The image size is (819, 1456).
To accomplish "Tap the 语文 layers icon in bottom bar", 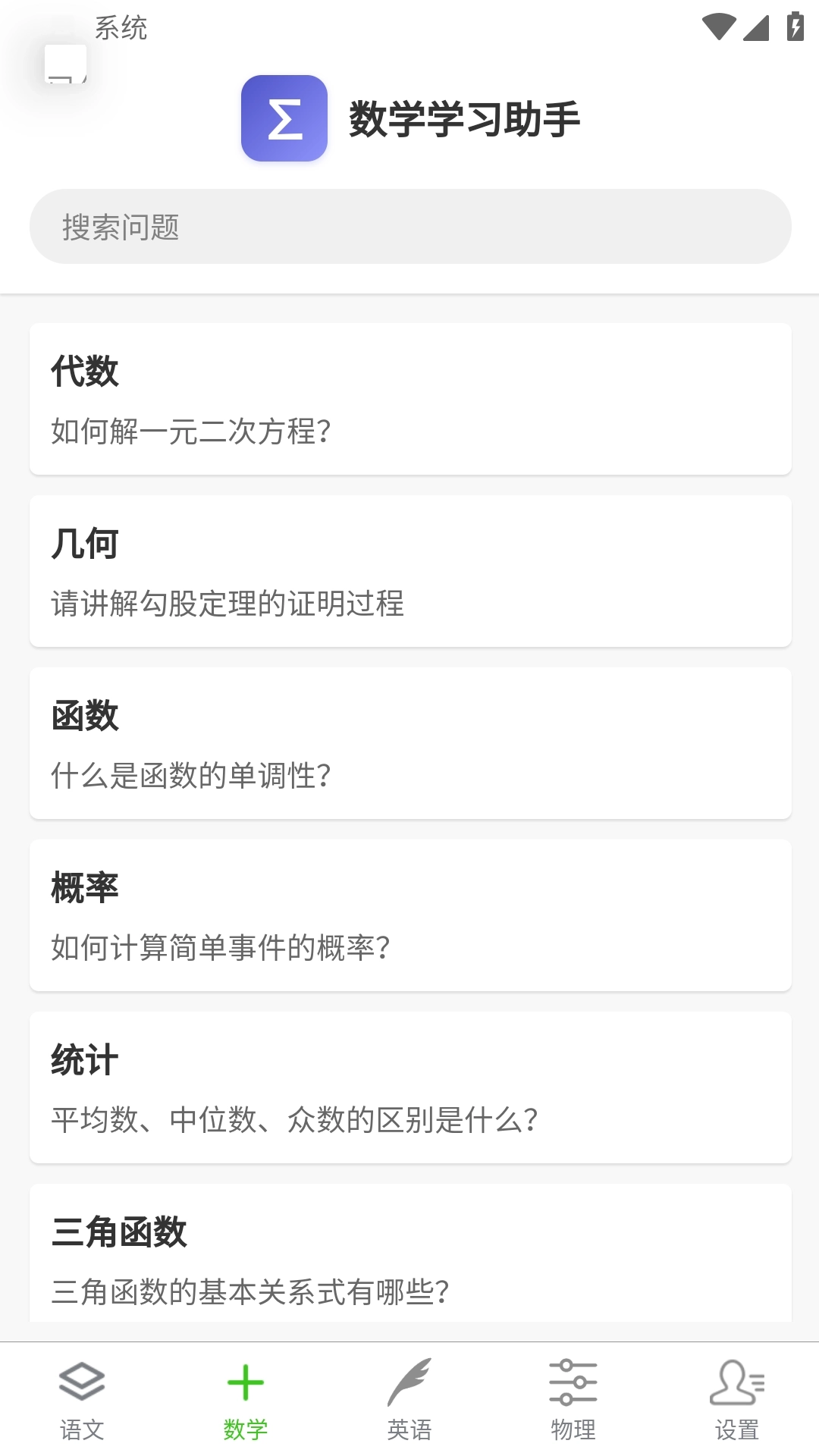I will (x=83, y=1383).
